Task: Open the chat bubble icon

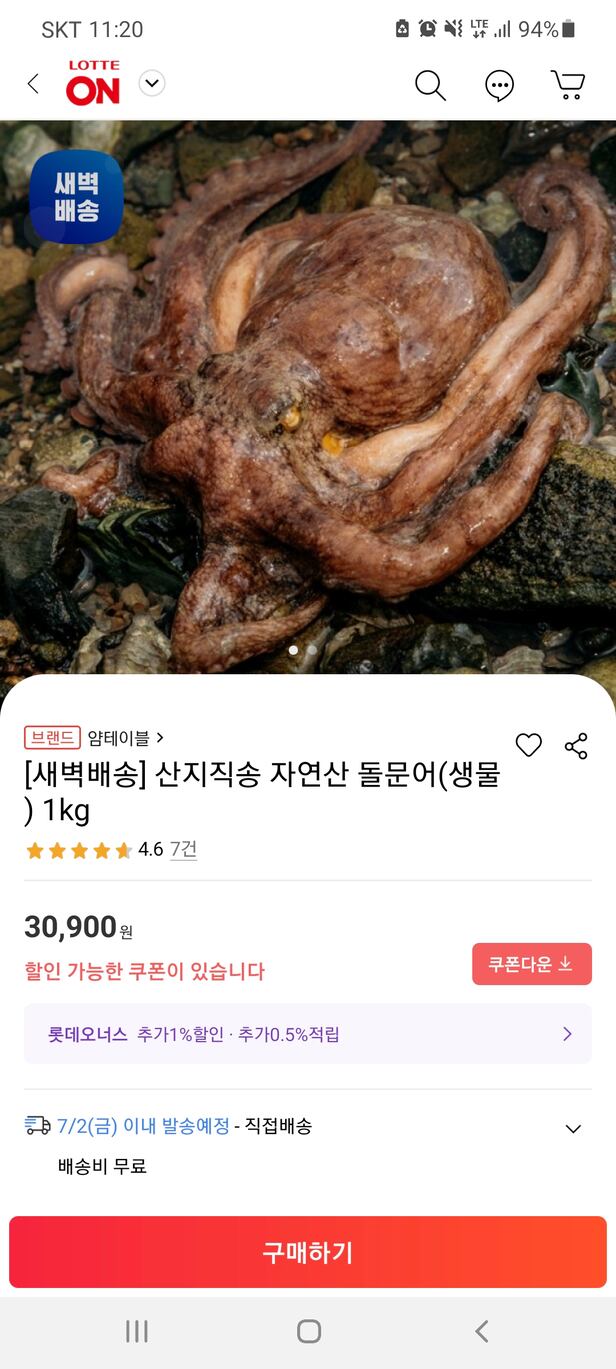Action: click(x=499, y=86)
